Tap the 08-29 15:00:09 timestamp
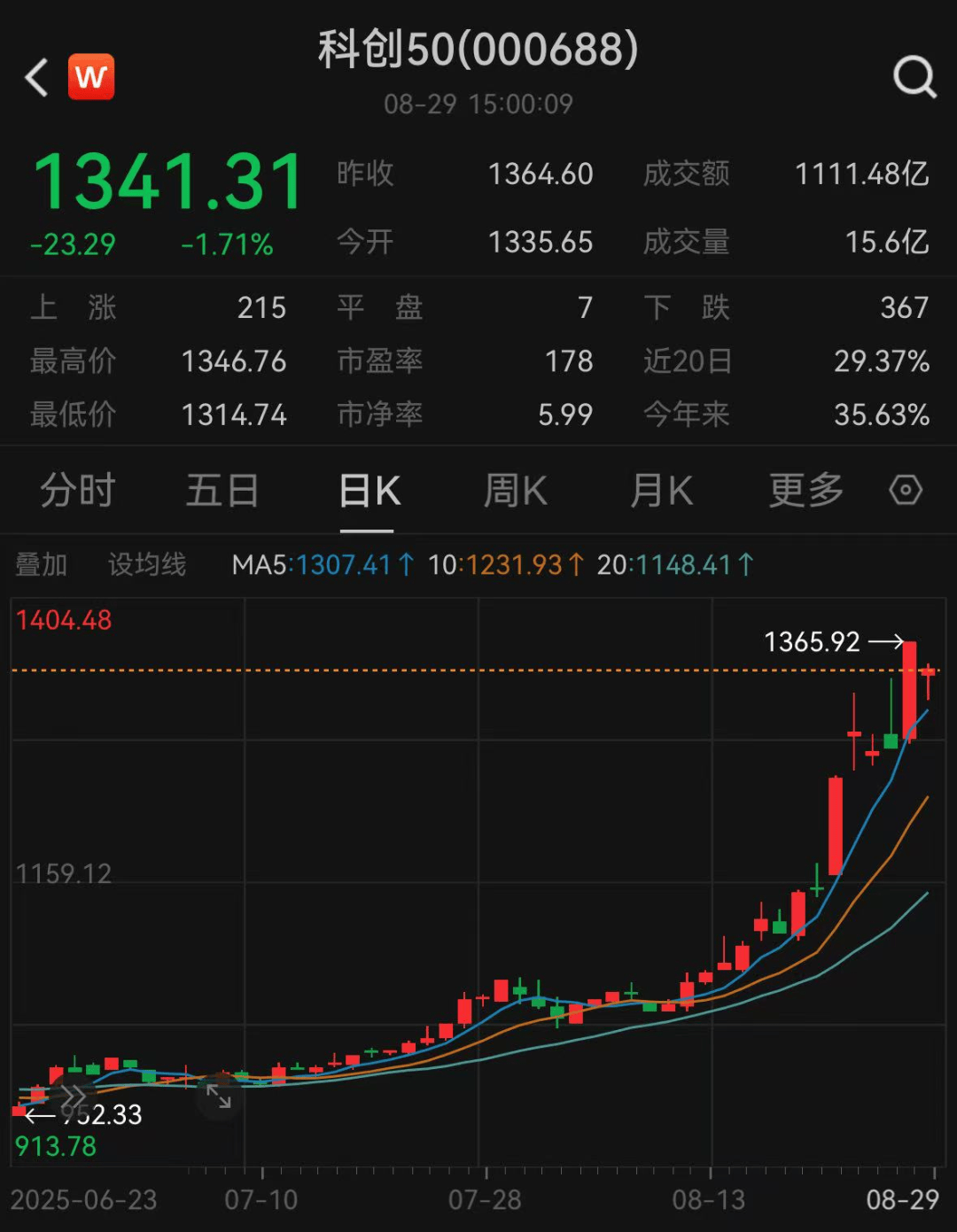The height and width of the screenshot is (1232, 957). coord(478,104)
